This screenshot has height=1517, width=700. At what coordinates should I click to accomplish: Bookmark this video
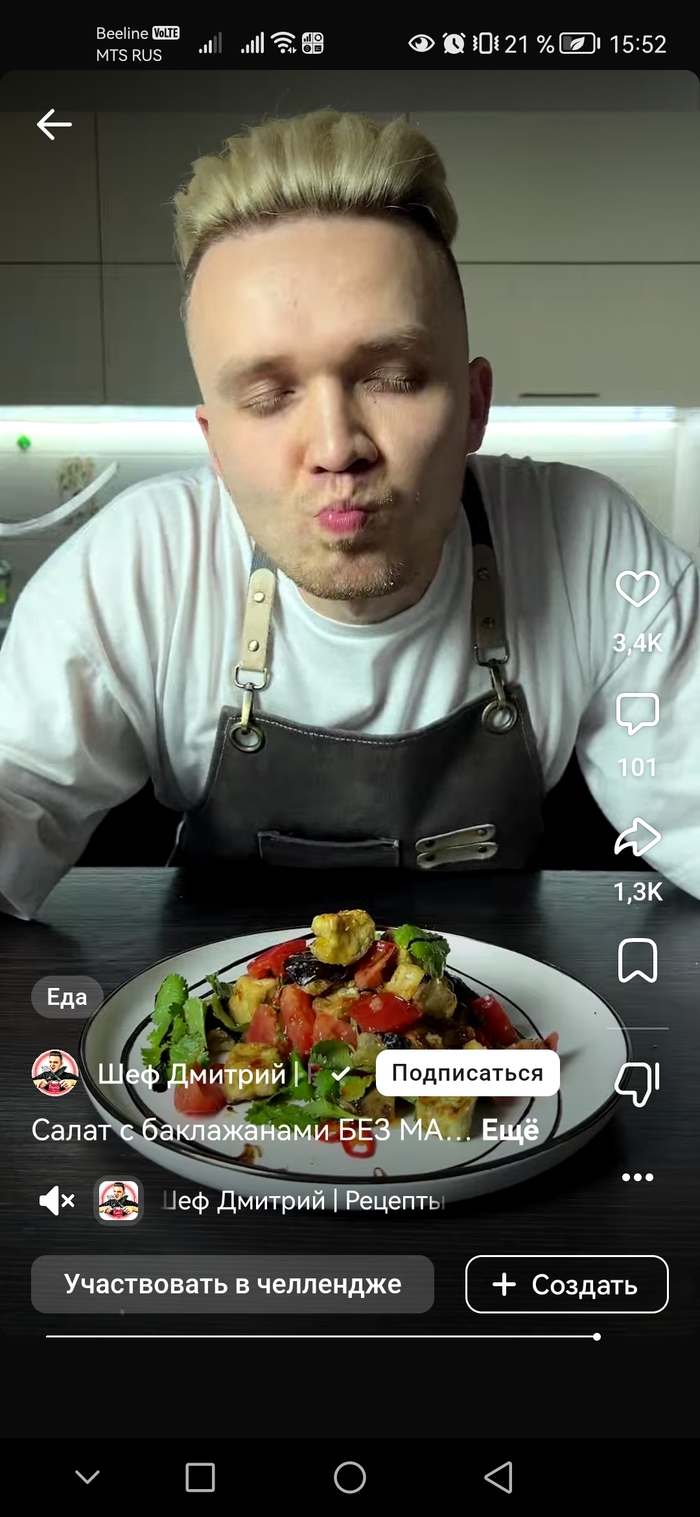(637, 961)
